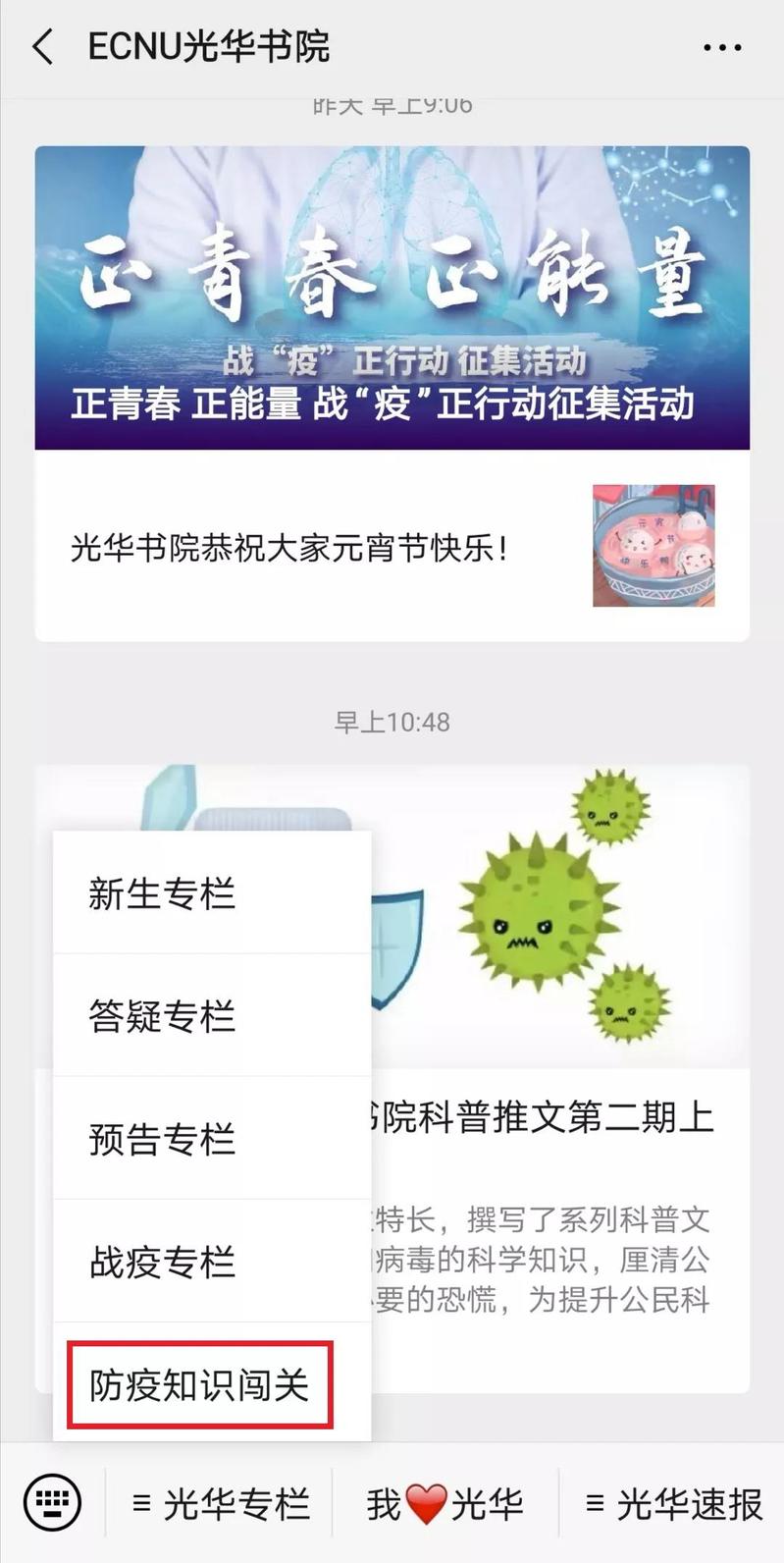This screenshot has width=784, height=1563.
Task: Switch to keyboard input mode
Action: point(52,1502)
